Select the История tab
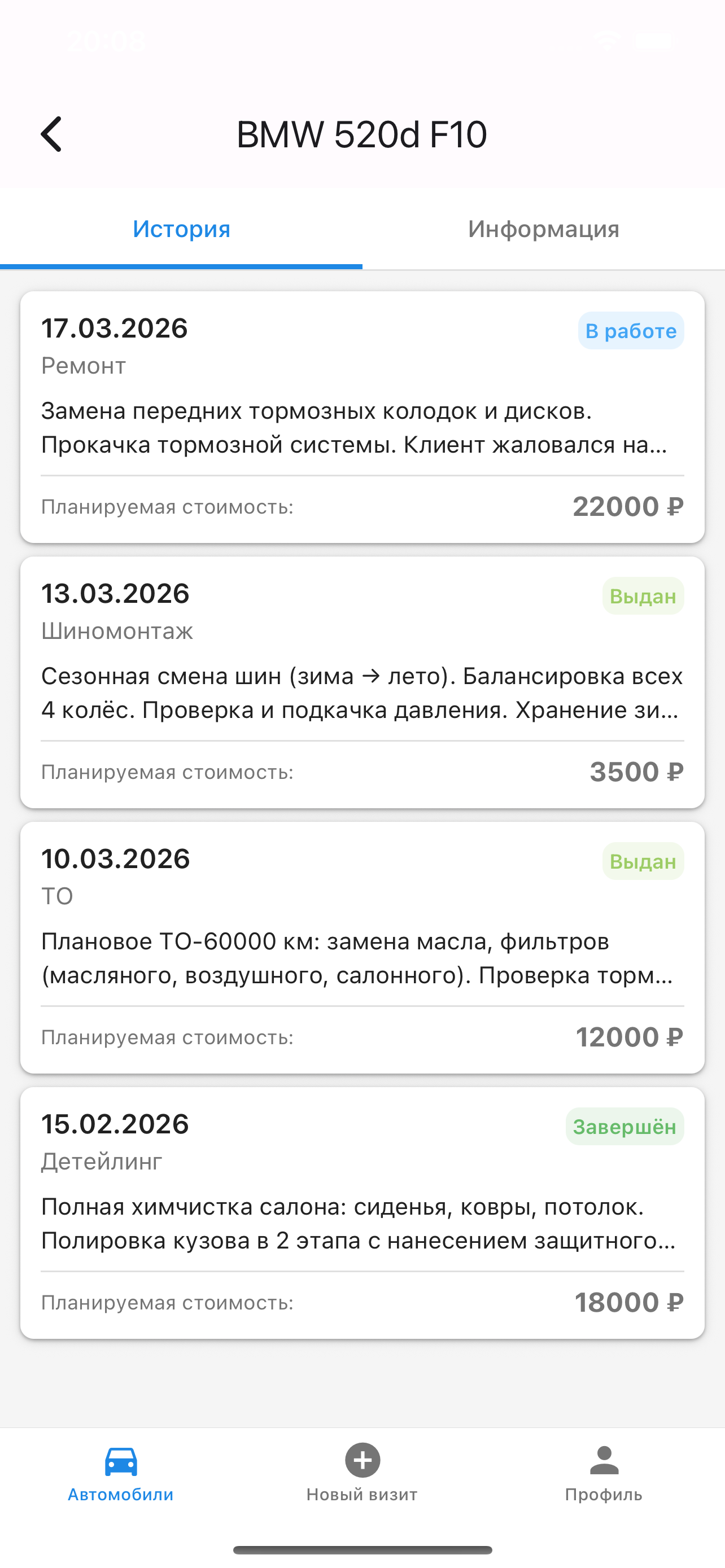Viewport: 725px width, 1568px height. point(181,229)
